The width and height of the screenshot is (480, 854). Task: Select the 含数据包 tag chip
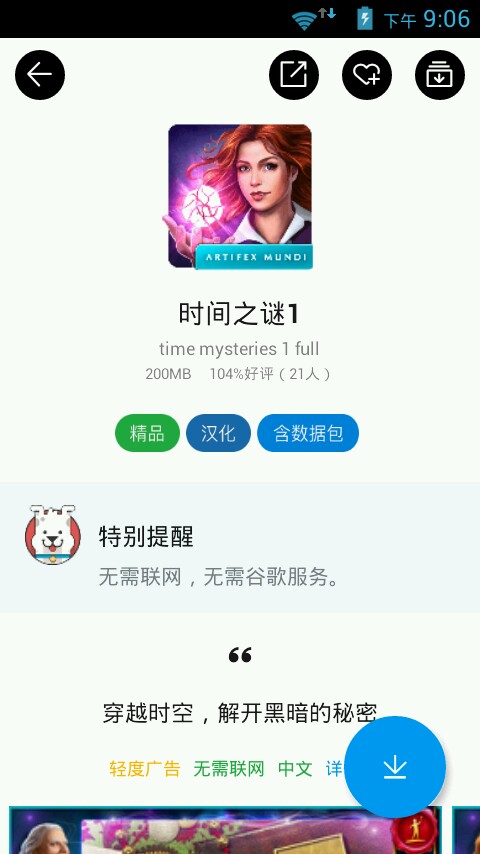click(308, 433)
